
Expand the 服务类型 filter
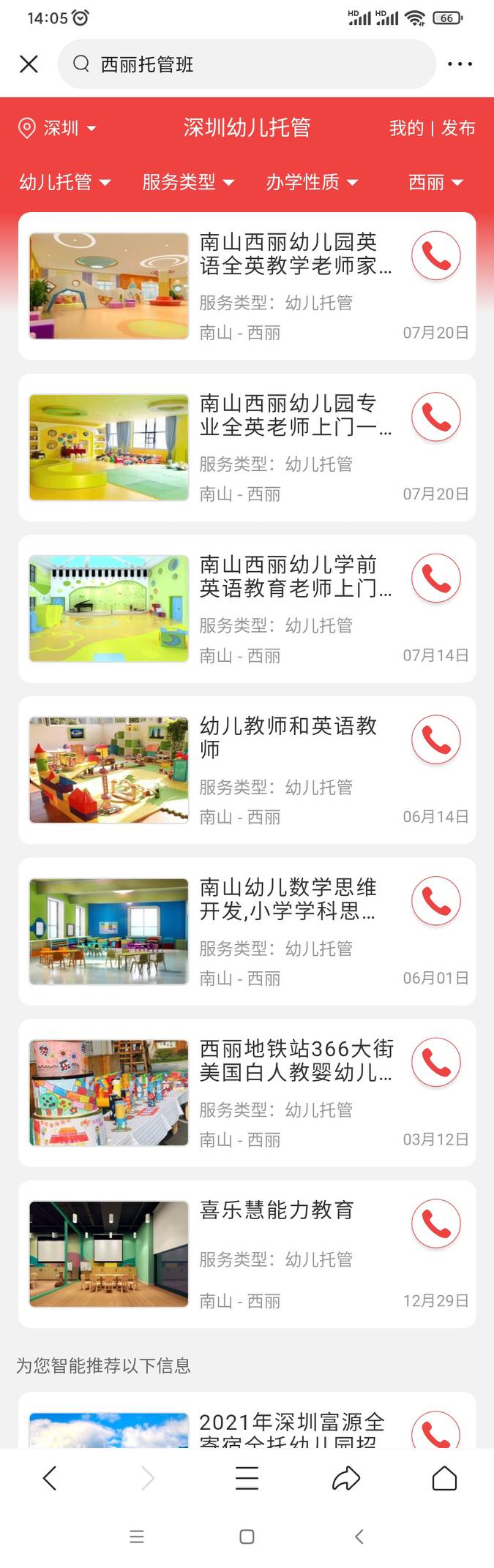188,182
